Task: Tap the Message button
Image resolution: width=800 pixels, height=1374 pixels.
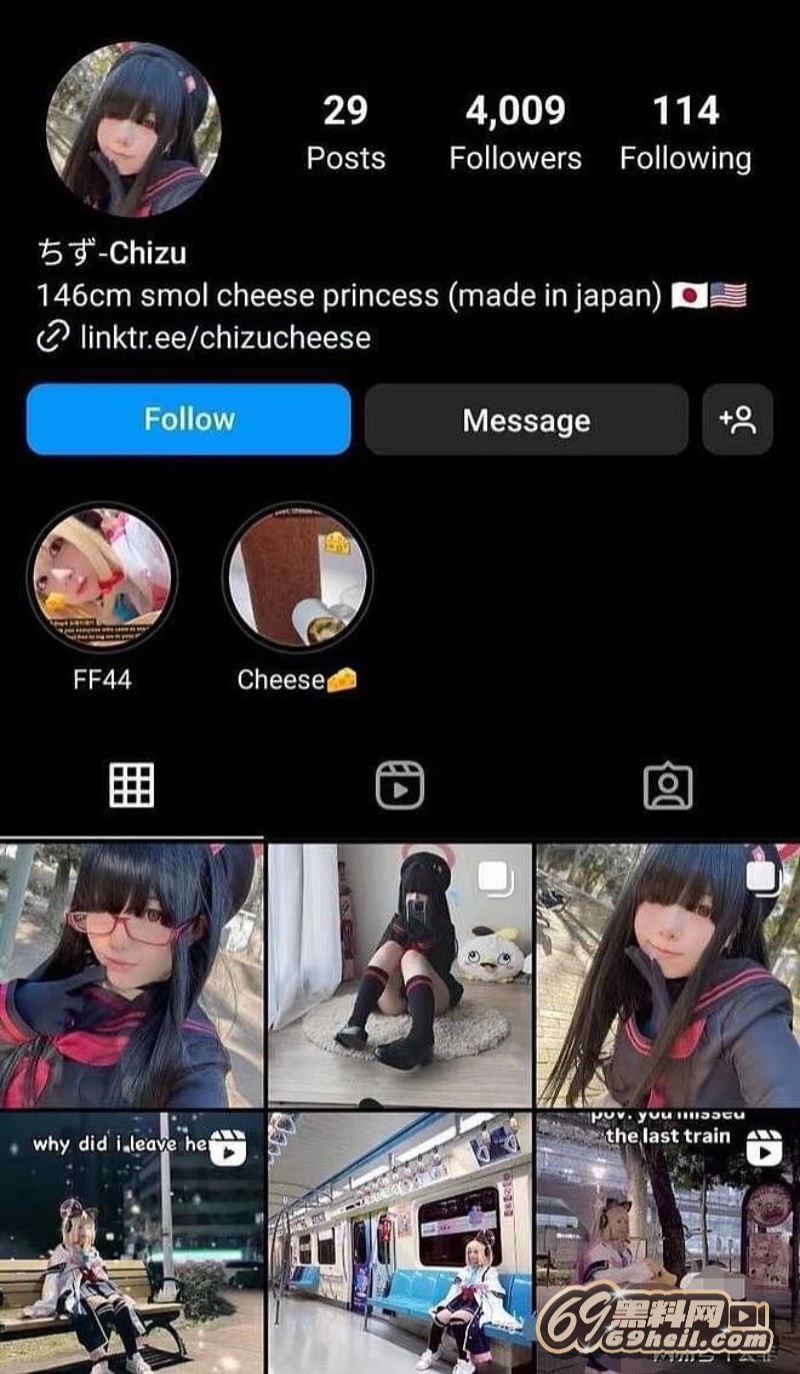Action: point(526,420)
